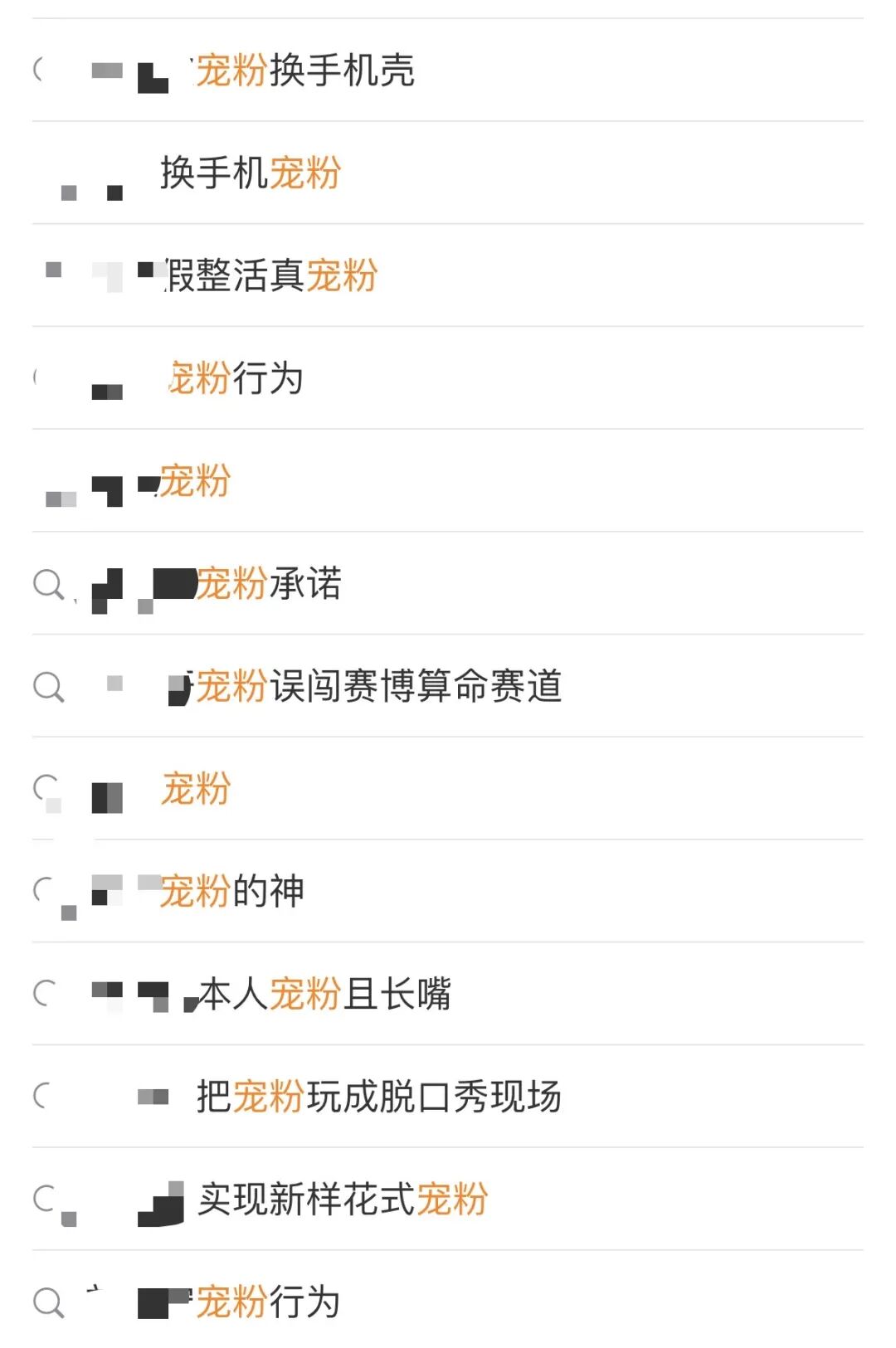Select the suggestion ending in 宠粉换手机壳

(304, 71)
